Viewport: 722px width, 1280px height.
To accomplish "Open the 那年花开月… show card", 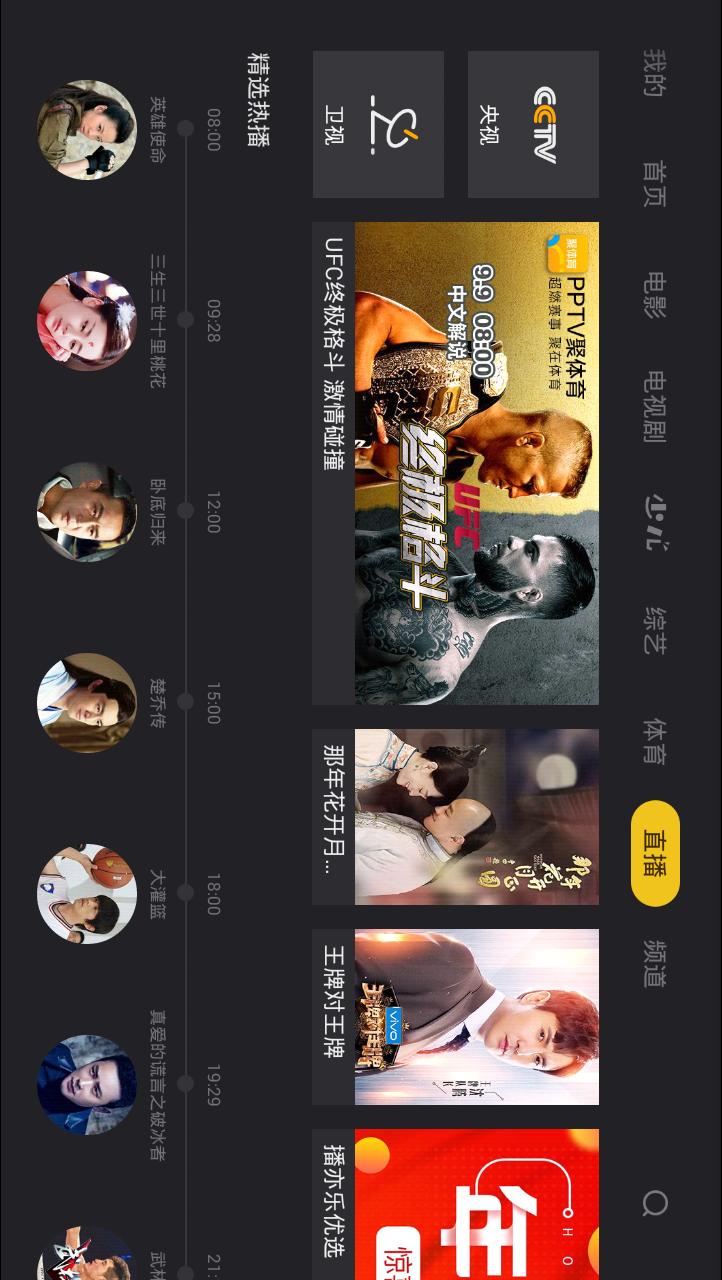I will pyautogui.click(x=456, y=817).
